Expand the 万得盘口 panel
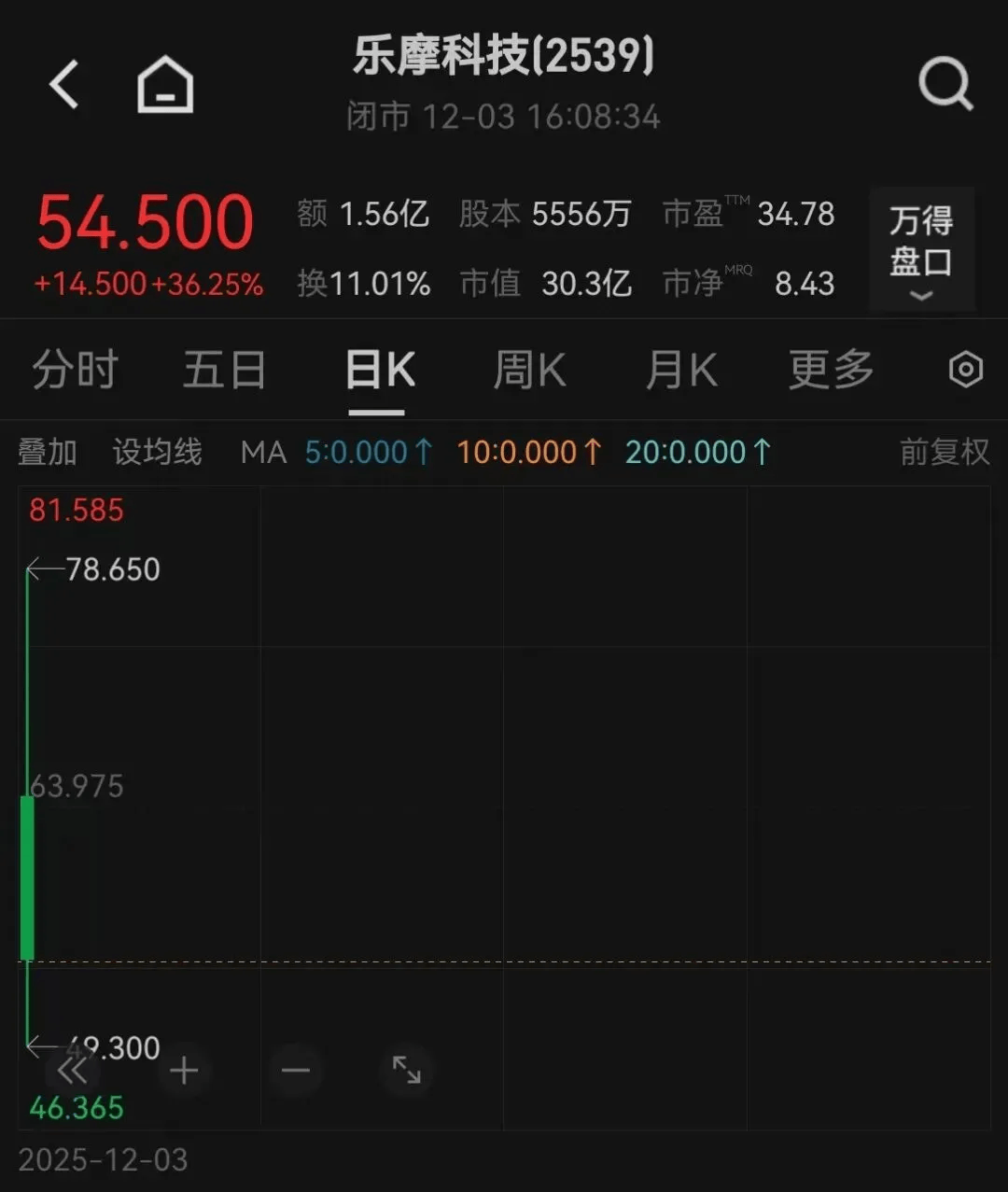The image size is (1008, 1192). pos(921,249)
